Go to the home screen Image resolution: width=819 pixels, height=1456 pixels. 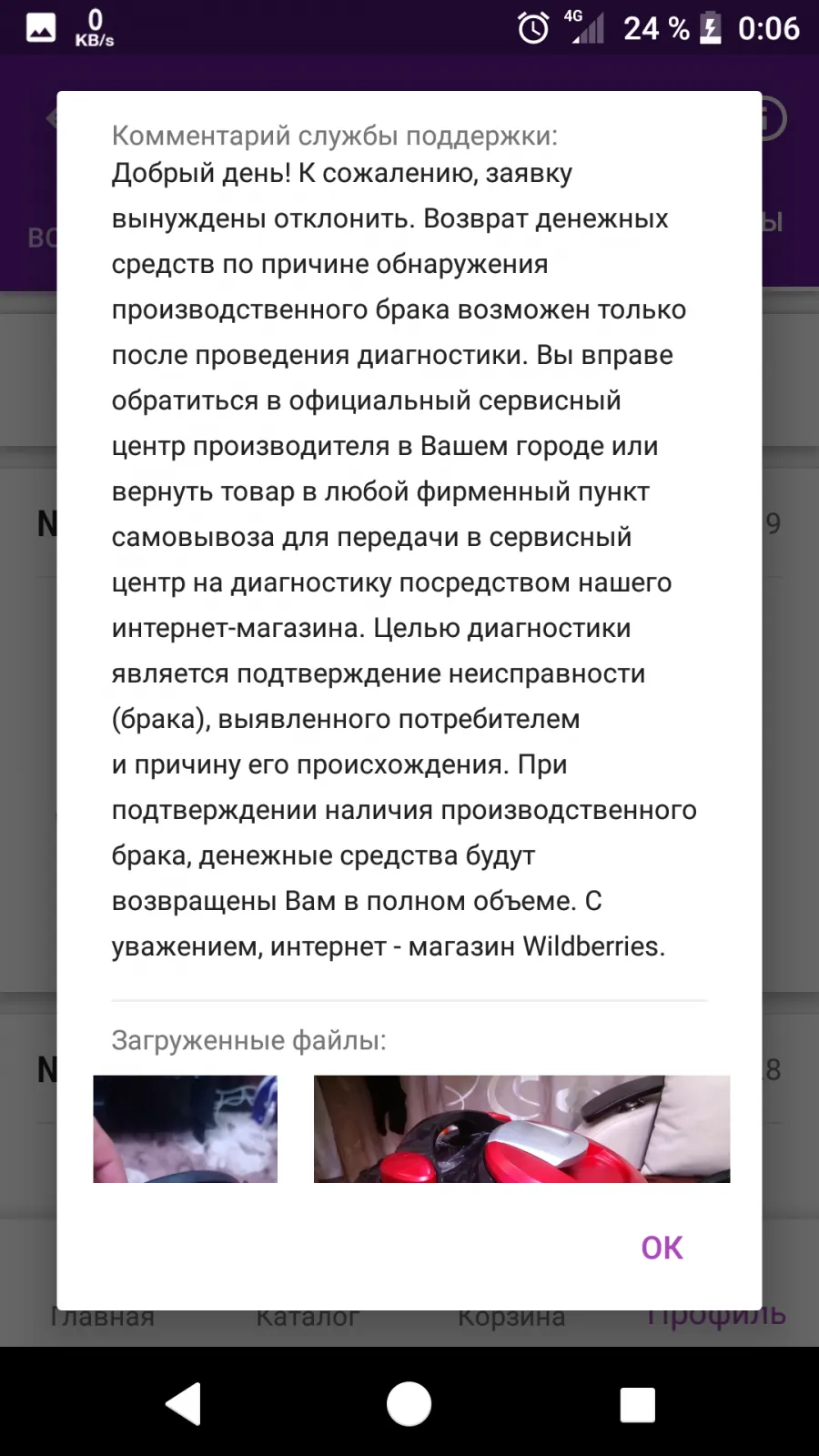coord(409,1403)
